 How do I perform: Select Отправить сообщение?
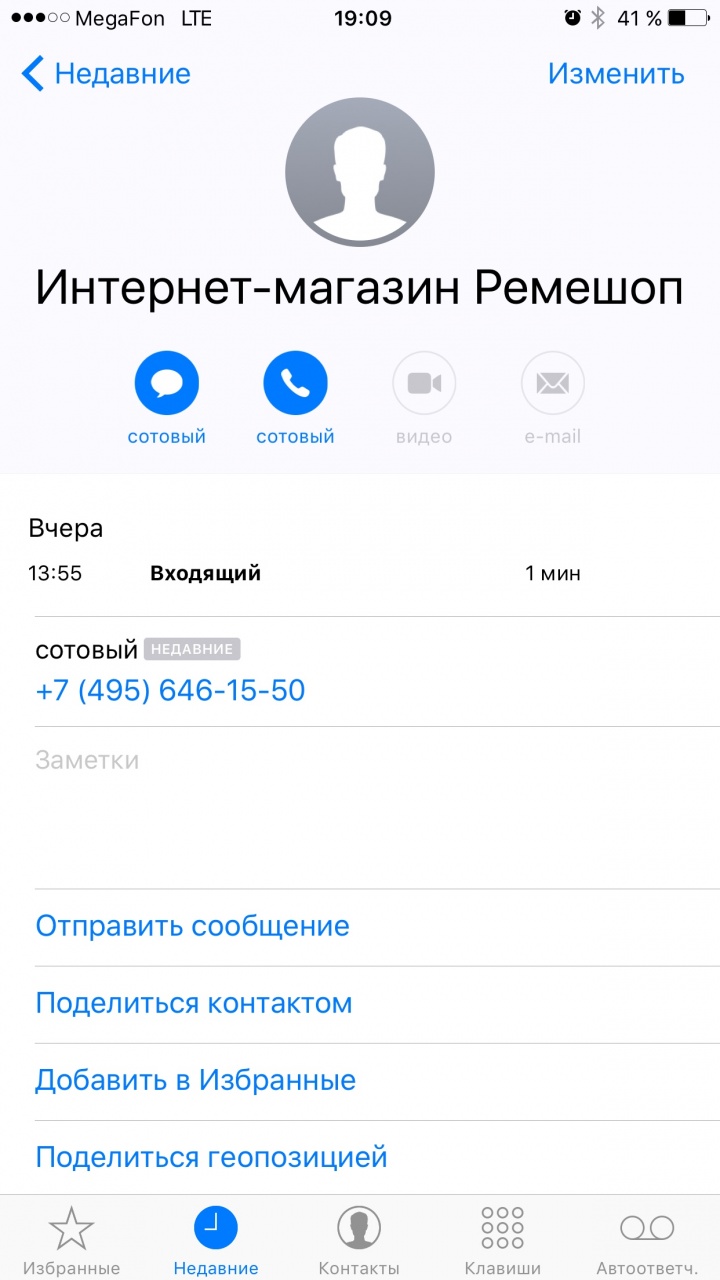coord(192,926)
